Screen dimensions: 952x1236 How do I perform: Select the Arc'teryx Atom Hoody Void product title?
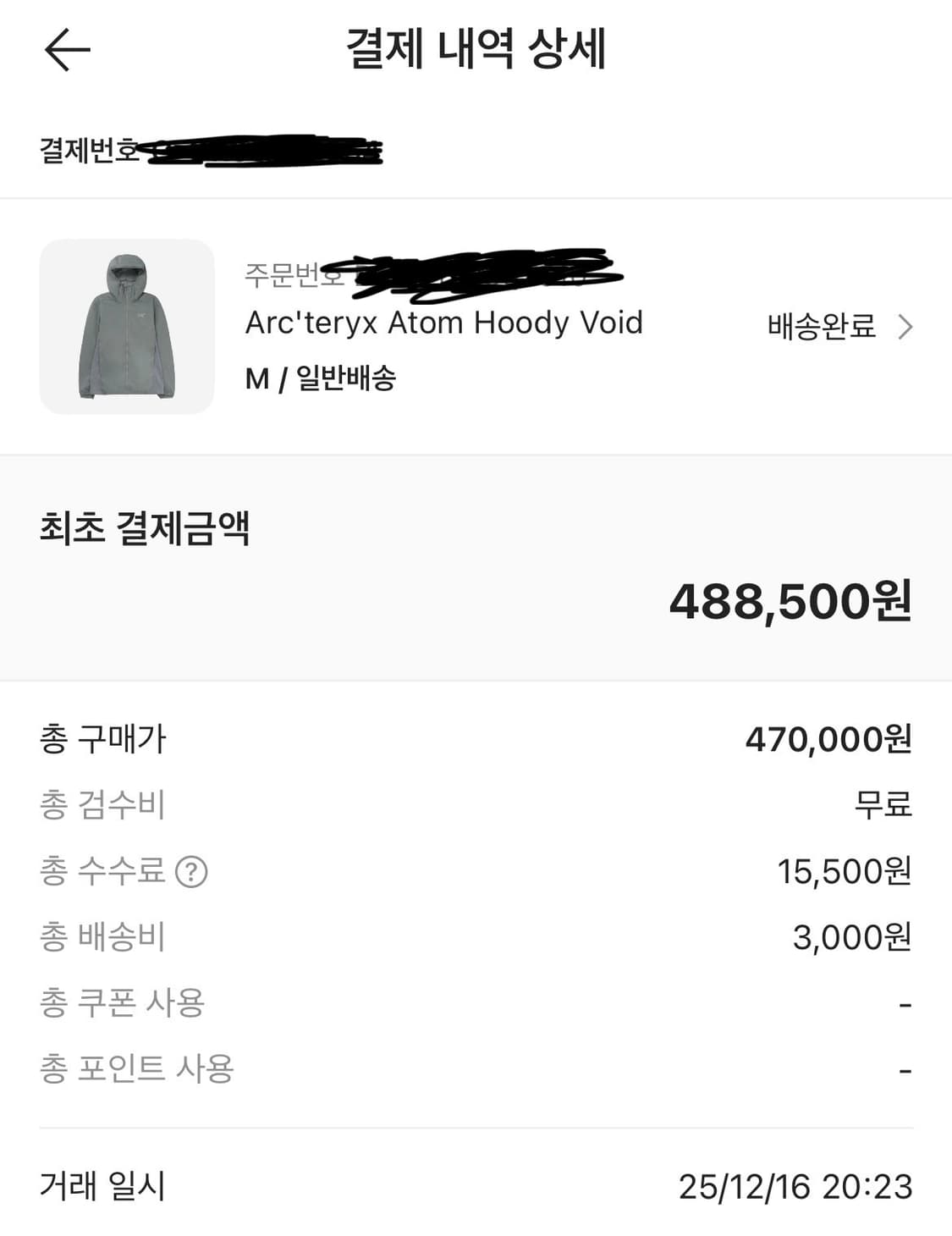click(444, 323)
